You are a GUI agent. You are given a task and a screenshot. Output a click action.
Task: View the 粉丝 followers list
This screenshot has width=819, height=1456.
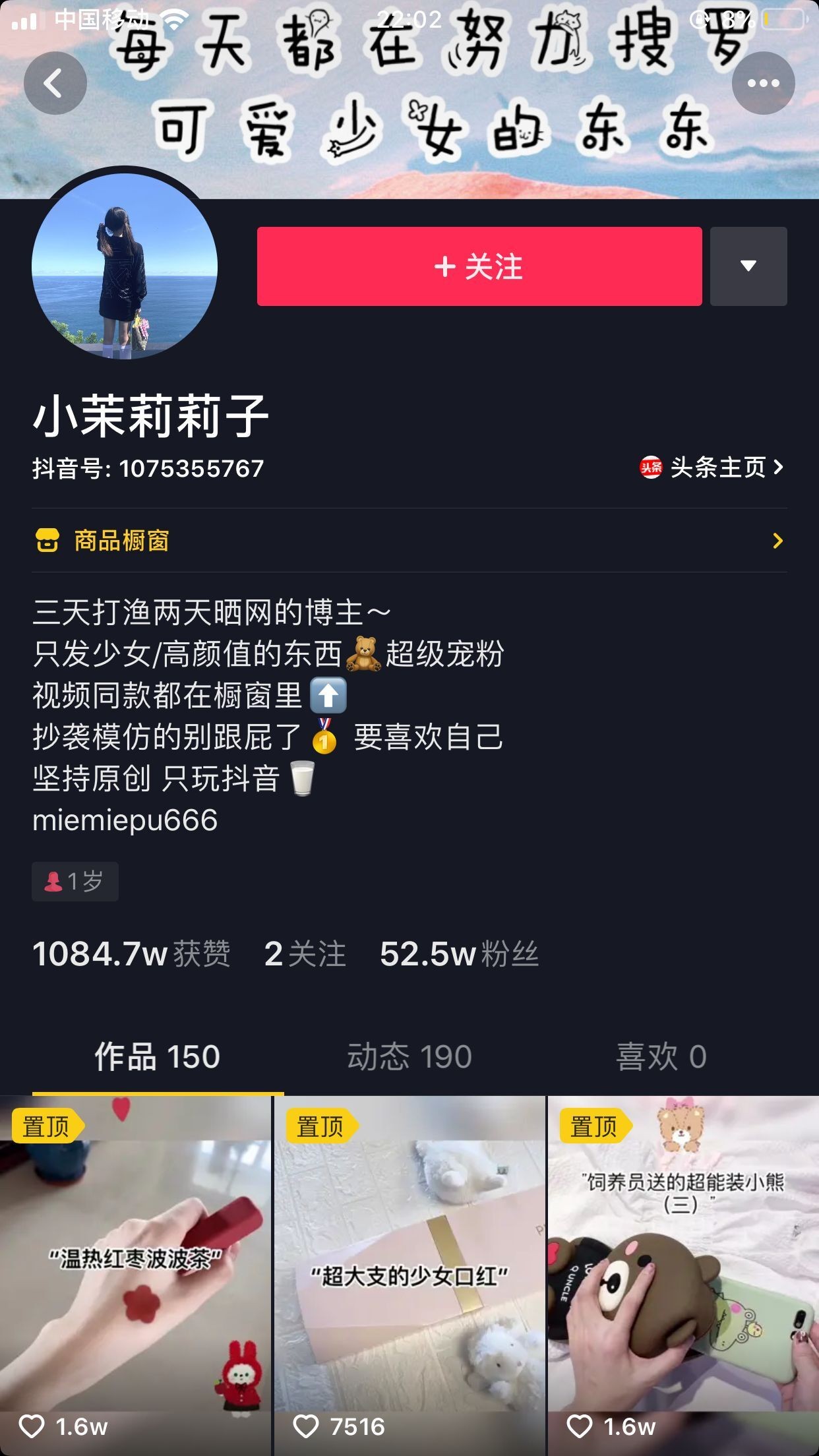(460, 954)
